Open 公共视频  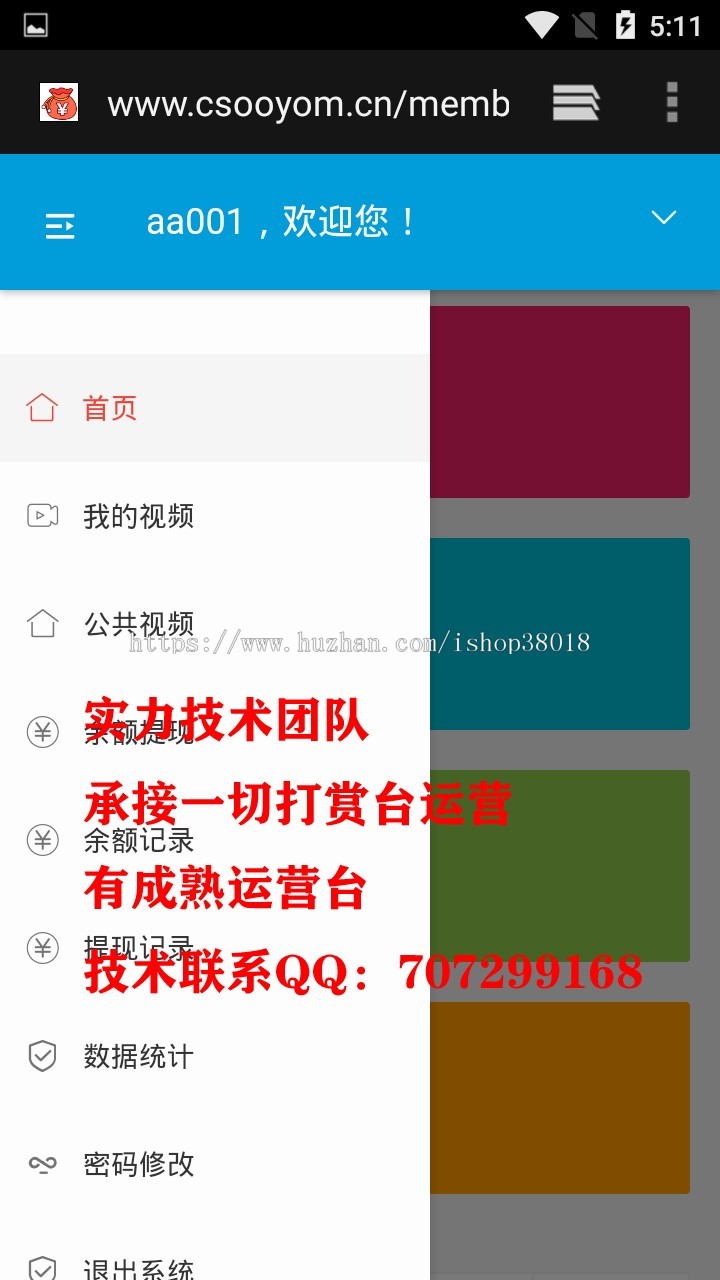[138, 624]
